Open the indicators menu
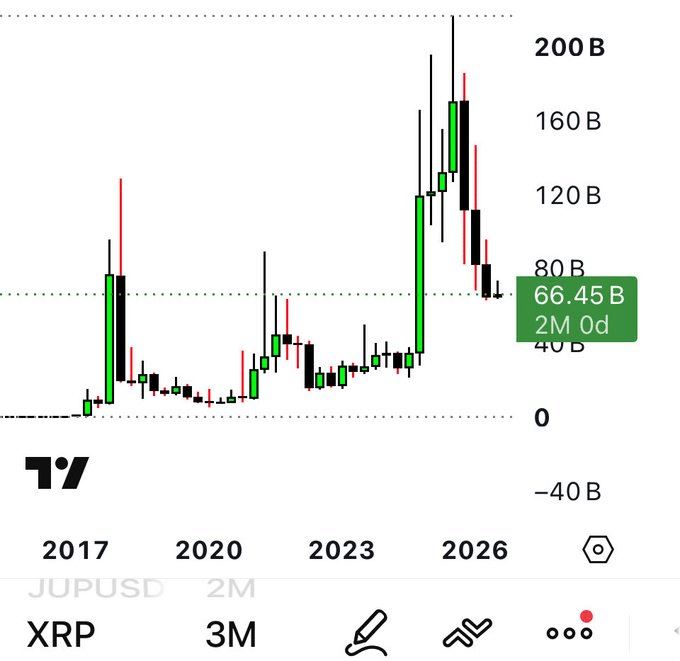 468,632
